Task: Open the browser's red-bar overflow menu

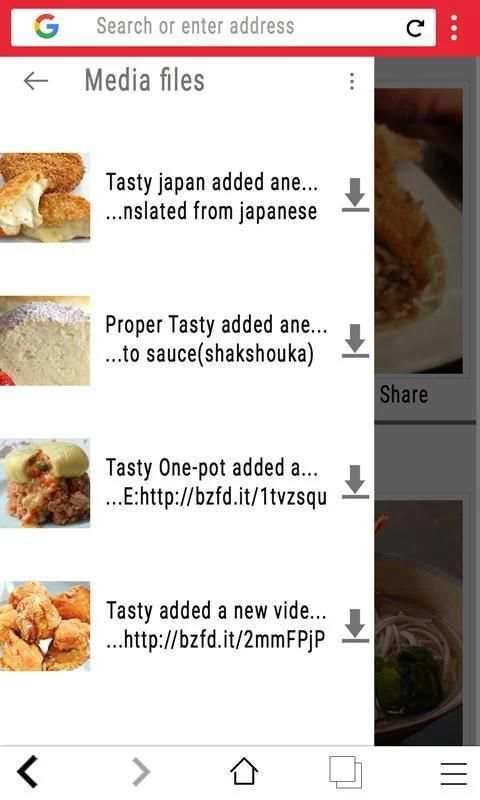Action: pos(453,27)
